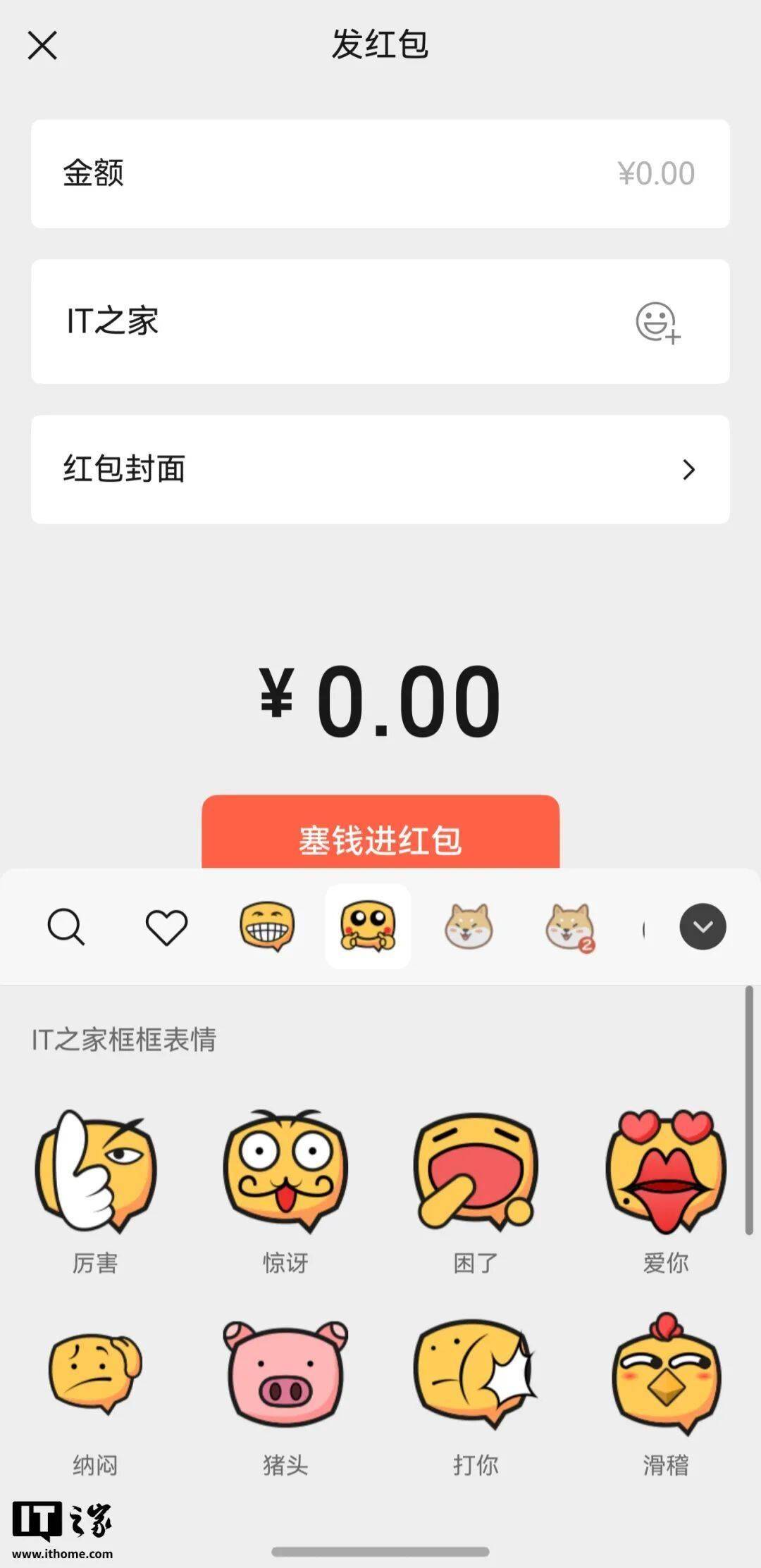Tap the add-sticker smiley icon
Image resolution: width=761 pixels, height=1568 pixels.
[657, 323]
